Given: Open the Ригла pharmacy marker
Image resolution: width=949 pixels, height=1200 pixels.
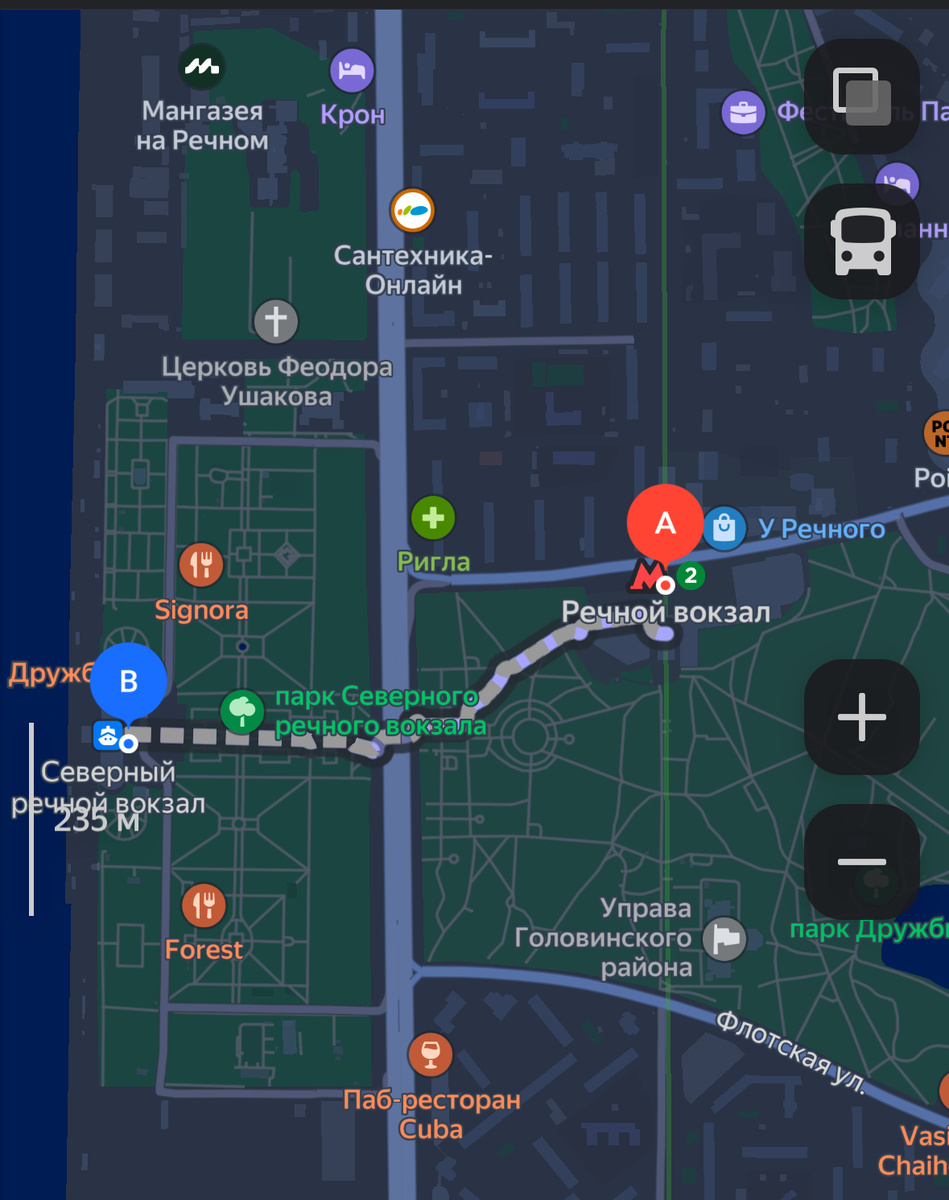Looking at the screenshot, I should (433, 519).
